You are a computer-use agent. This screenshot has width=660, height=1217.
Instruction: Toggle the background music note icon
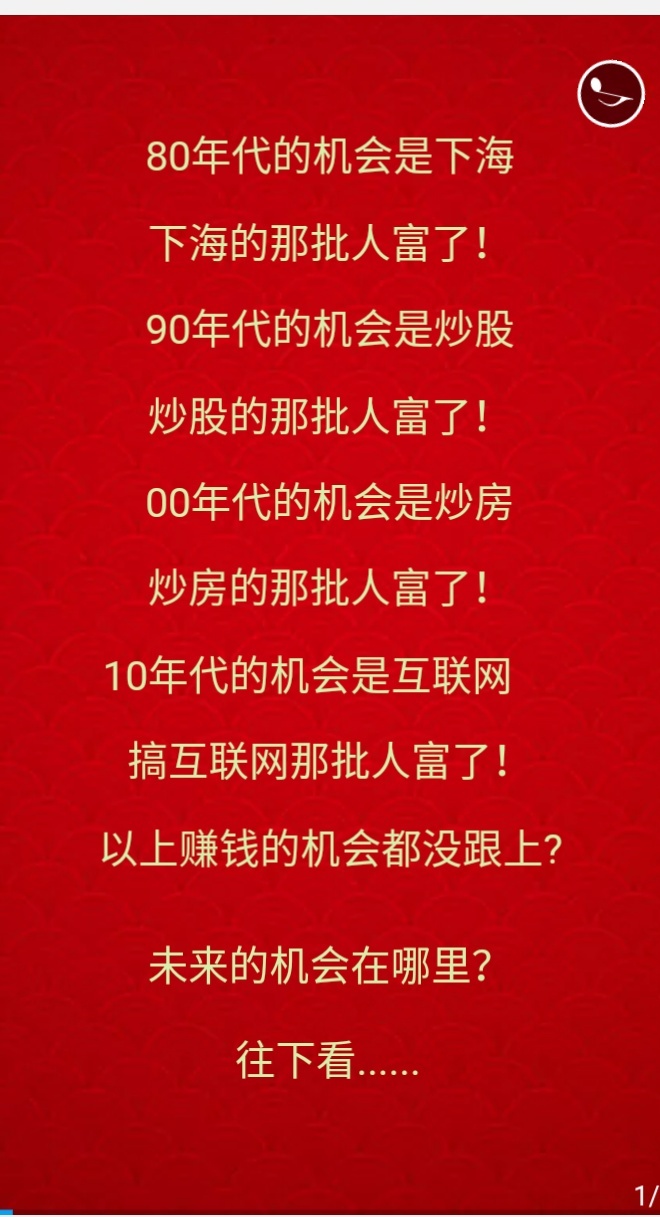610,94
